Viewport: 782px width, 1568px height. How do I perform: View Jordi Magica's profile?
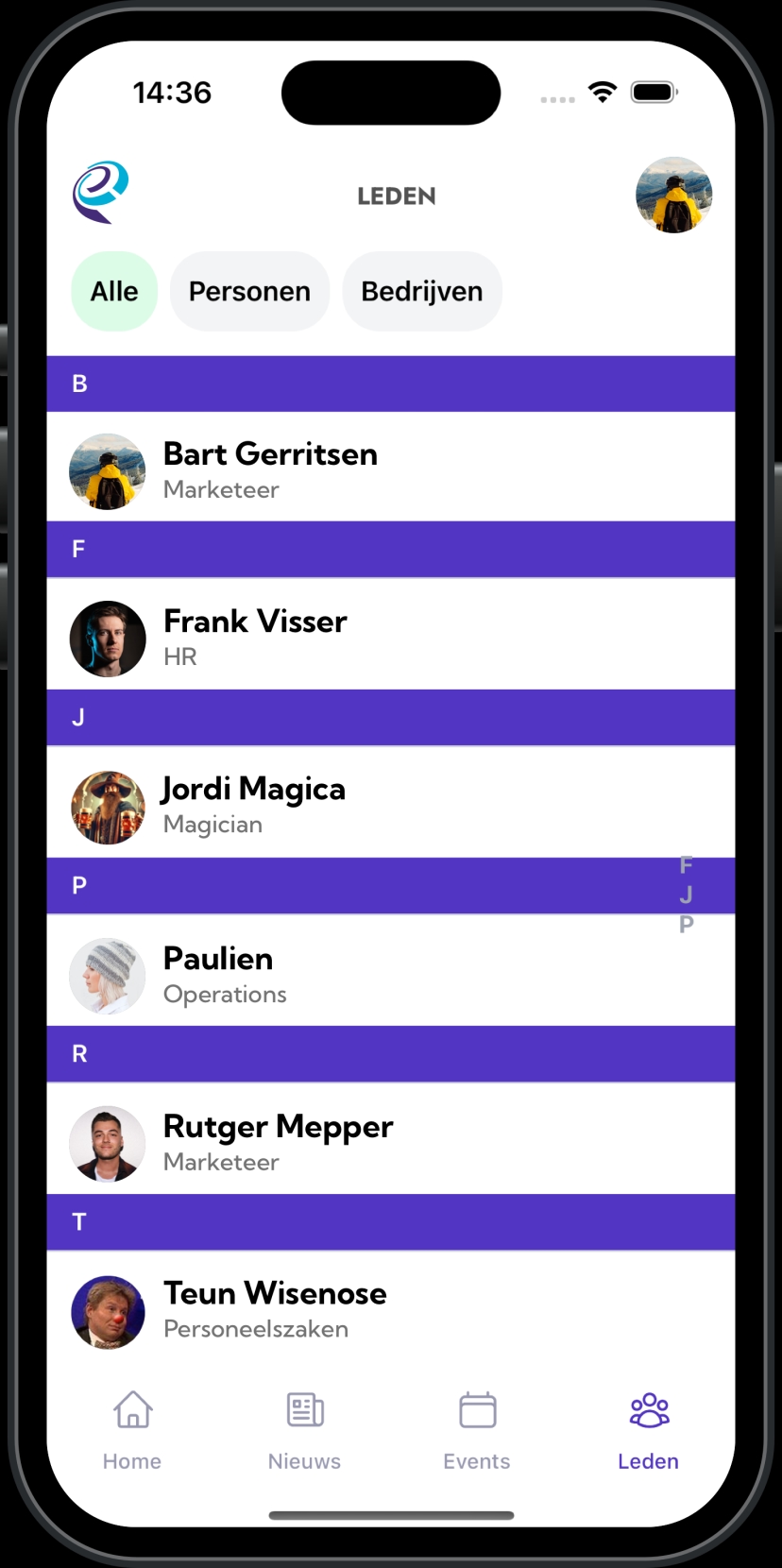[253, 805]
